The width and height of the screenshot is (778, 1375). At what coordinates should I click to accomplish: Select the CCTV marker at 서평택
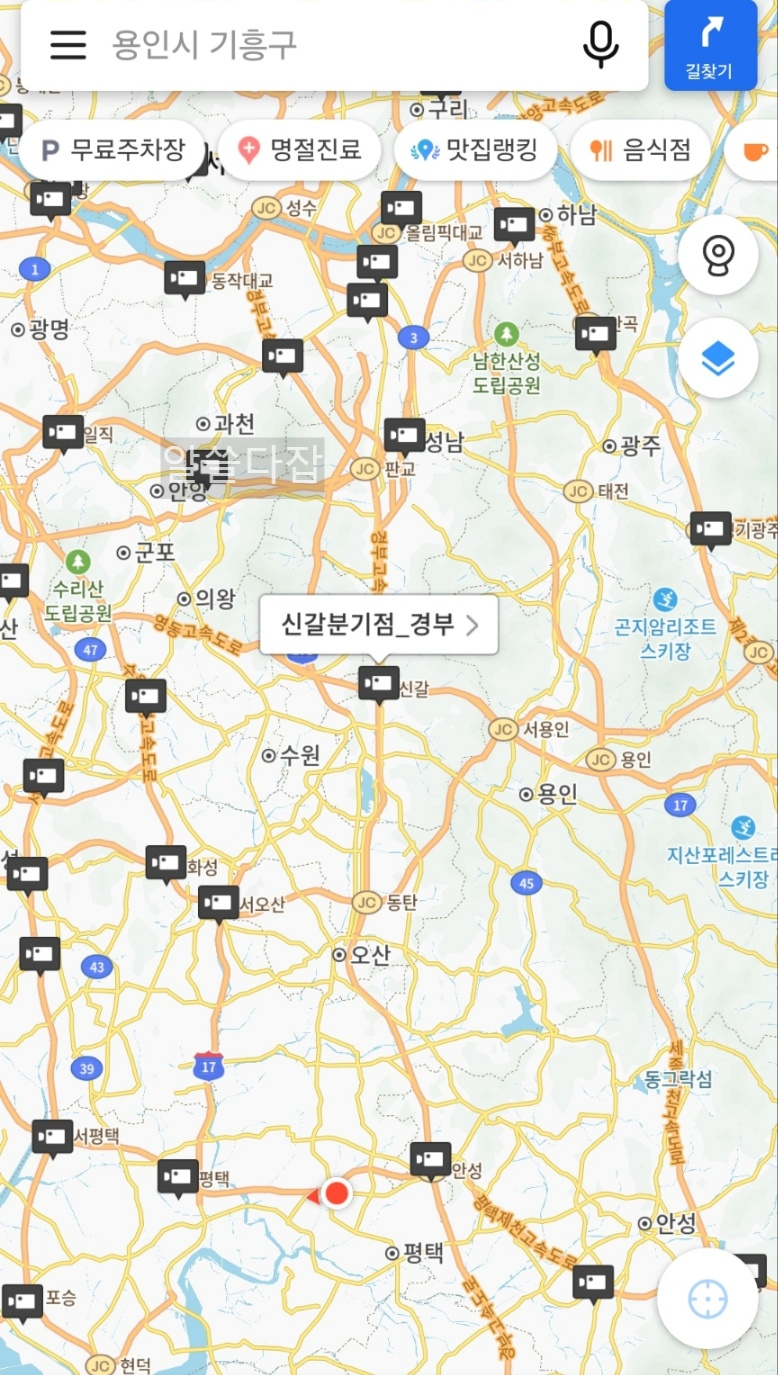(52, 1133)
